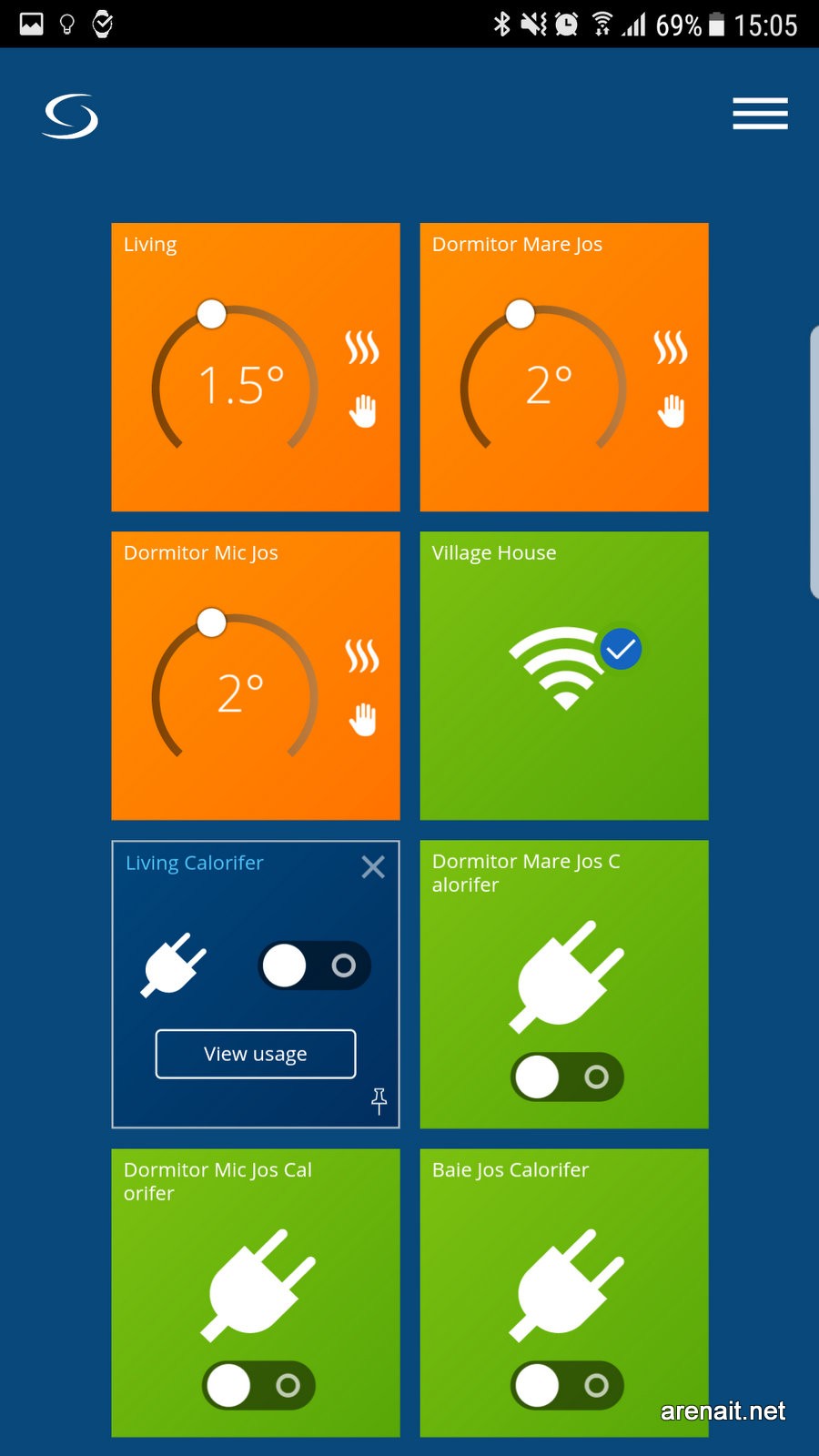
Task: Pin the Living Calorifer card
Action: (x=379, y=1101)
